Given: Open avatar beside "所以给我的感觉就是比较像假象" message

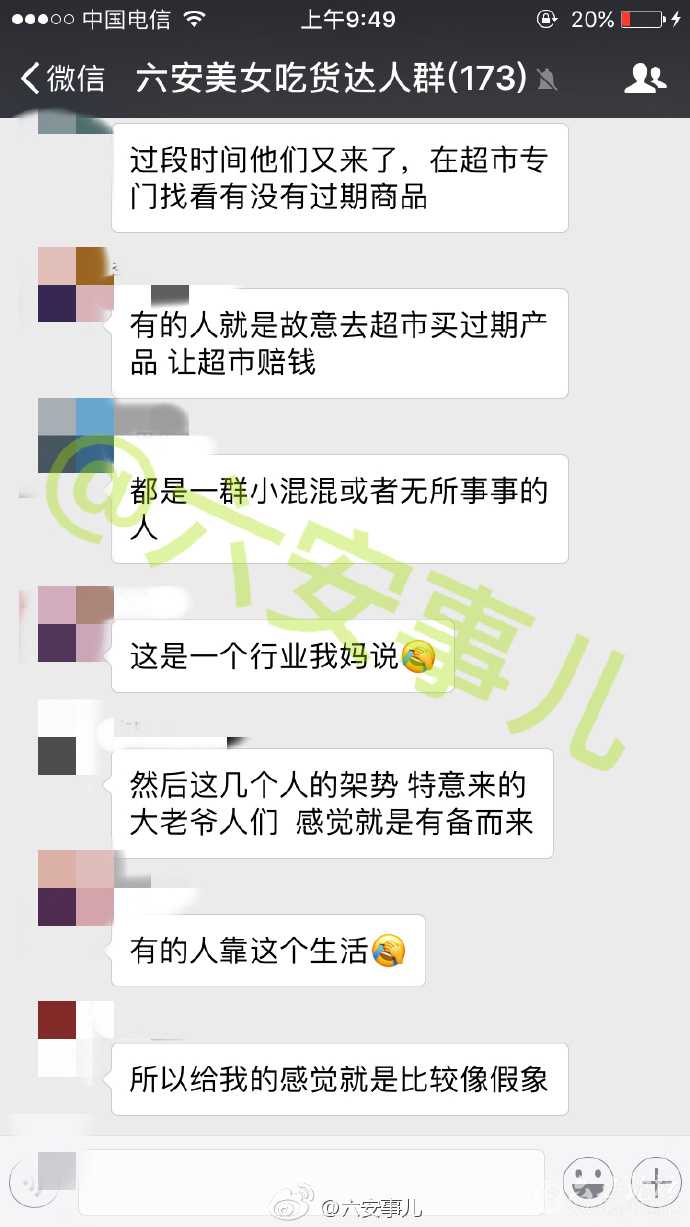Looking at the screenshot, I should [75, 1039].
